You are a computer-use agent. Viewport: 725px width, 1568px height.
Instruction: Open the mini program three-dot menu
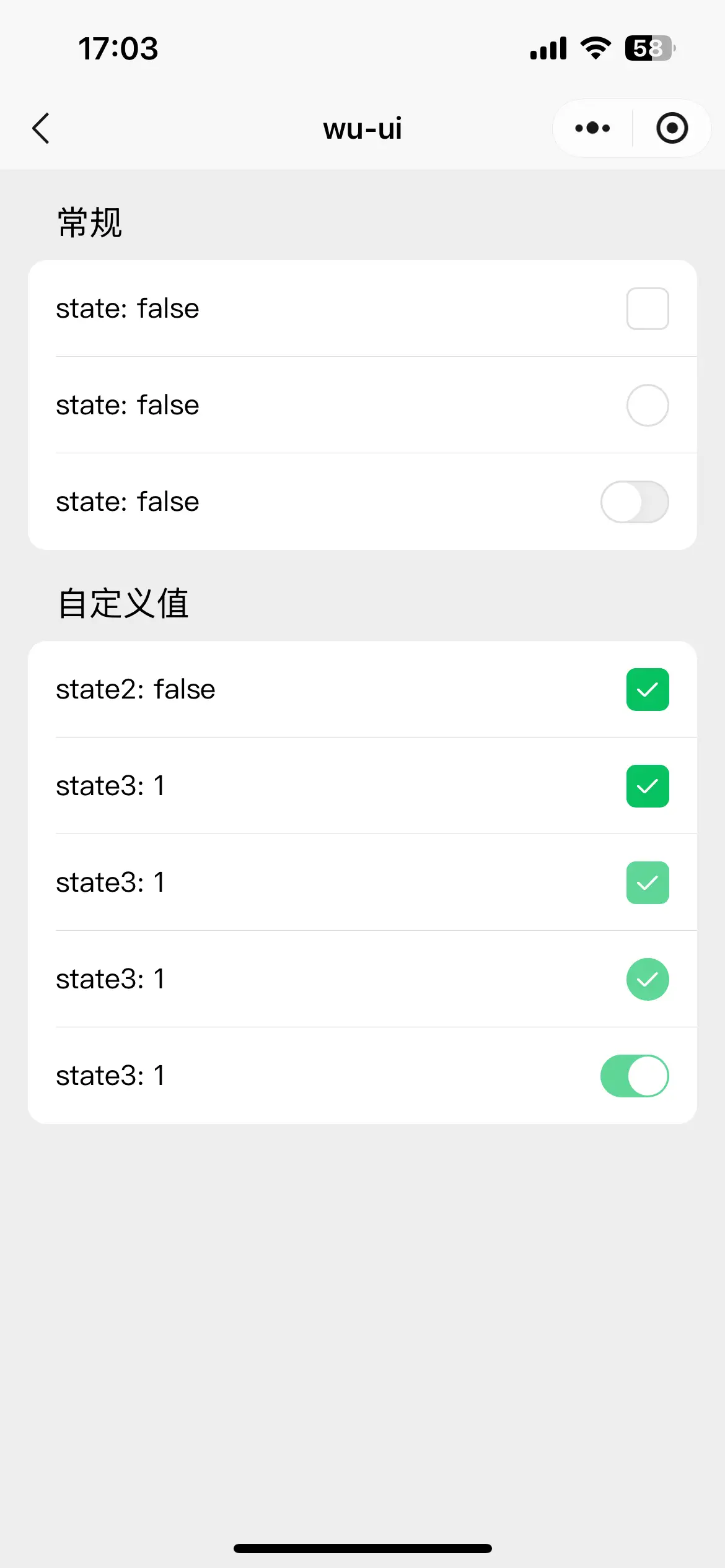pyautogui.click(x=592, y=128)
